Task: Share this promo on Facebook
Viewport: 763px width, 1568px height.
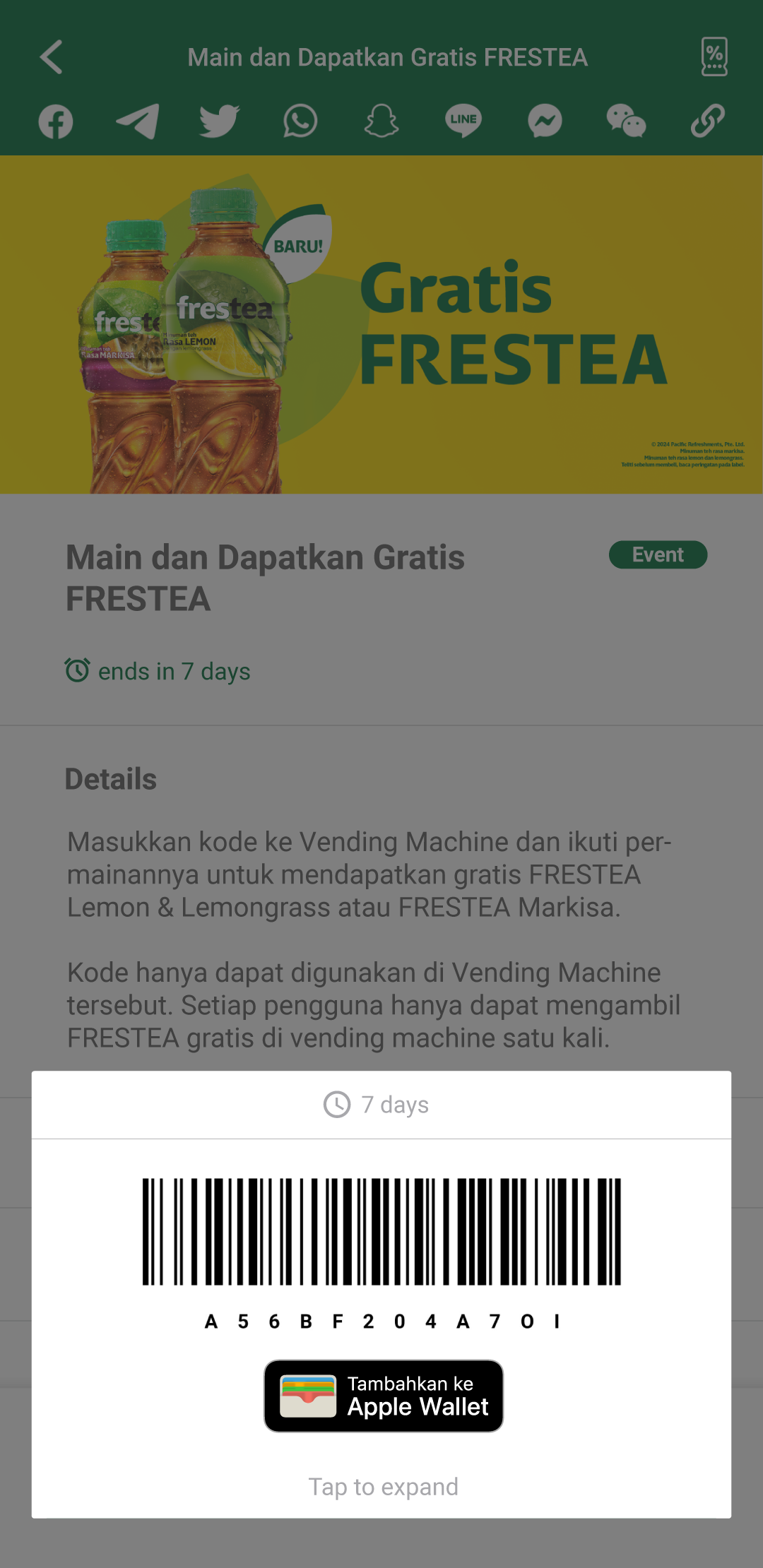Action: [56, 121]
